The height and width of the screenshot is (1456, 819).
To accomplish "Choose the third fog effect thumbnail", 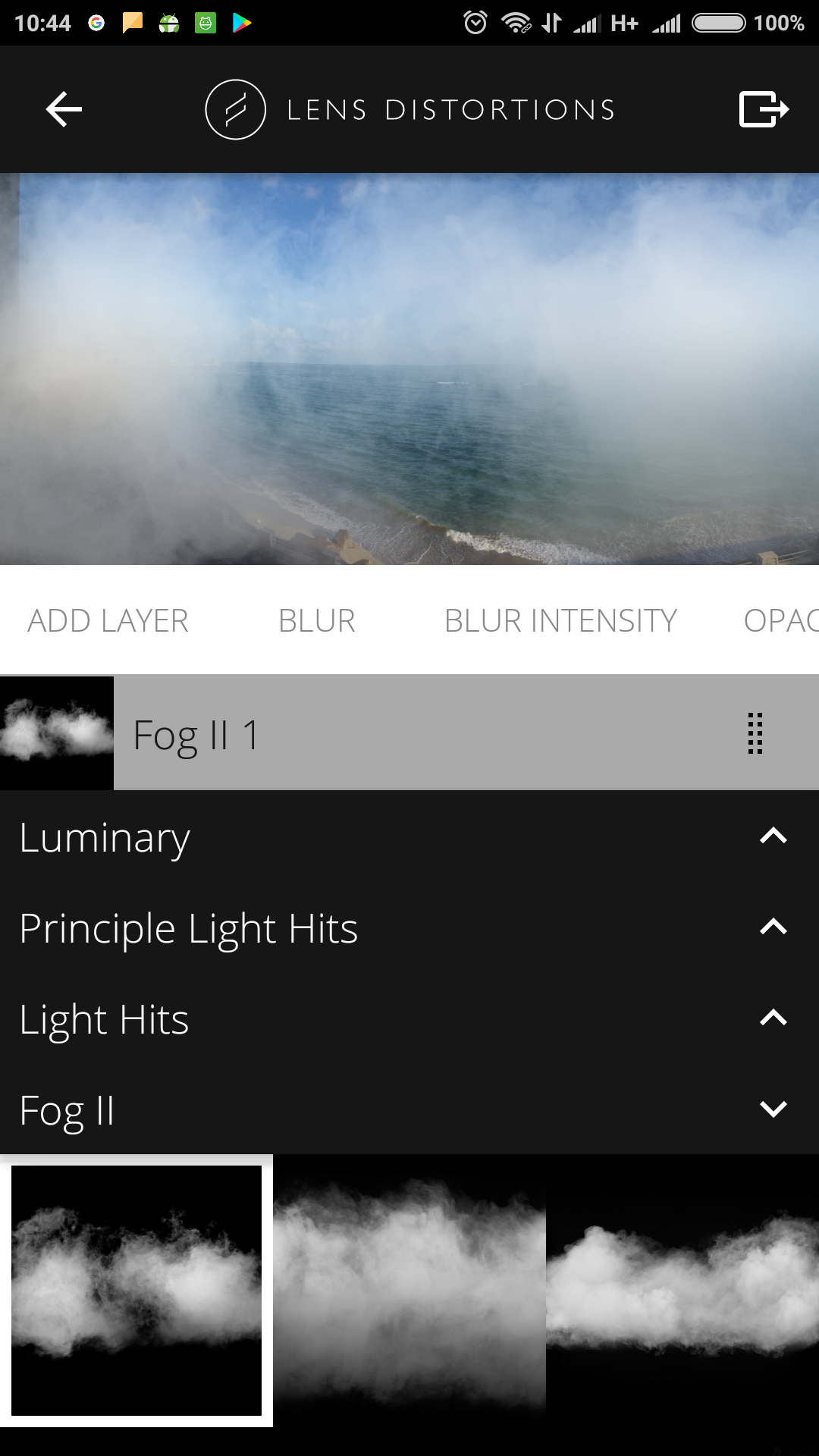I will (x=682, y=1291).
